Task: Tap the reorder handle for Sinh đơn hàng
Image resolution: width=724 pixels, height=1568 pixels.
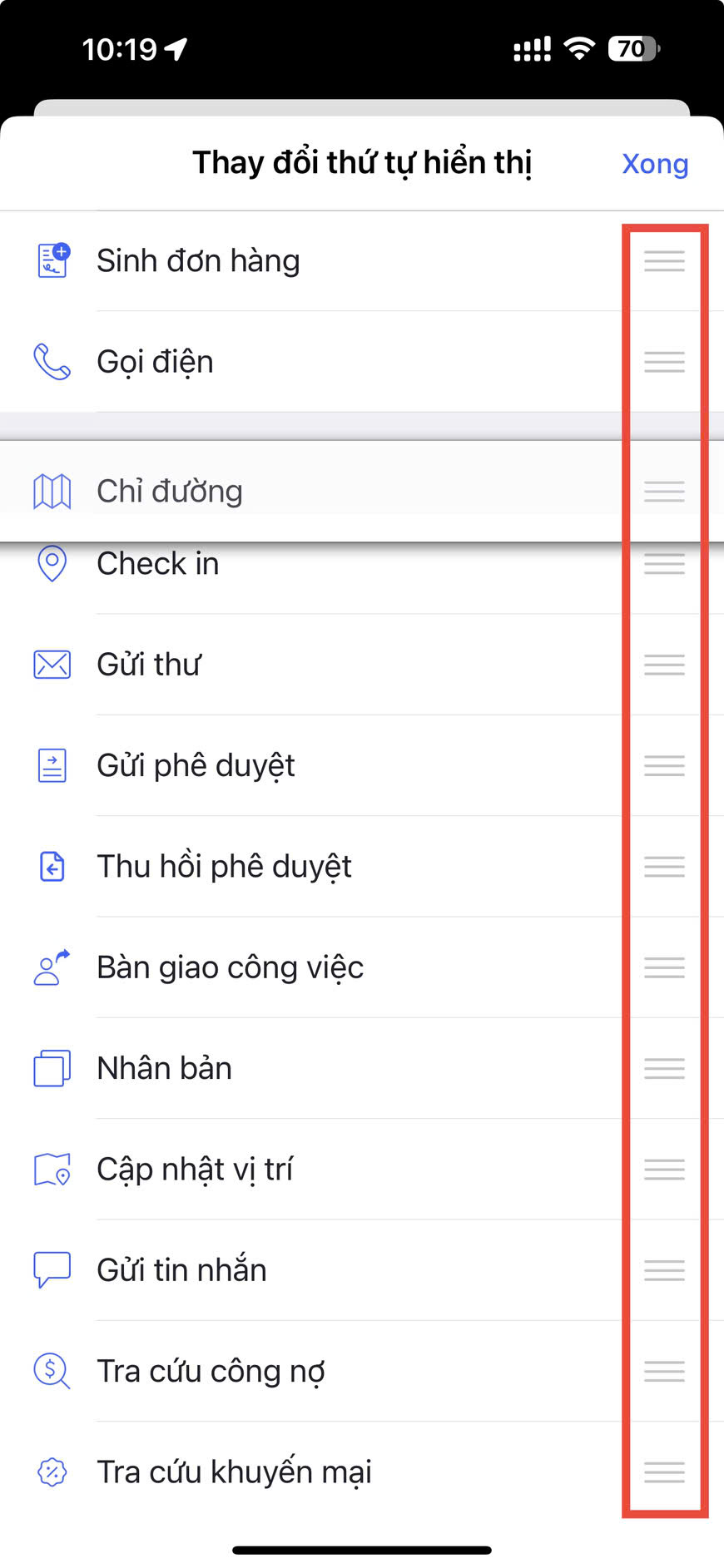Action: [664, 261]
